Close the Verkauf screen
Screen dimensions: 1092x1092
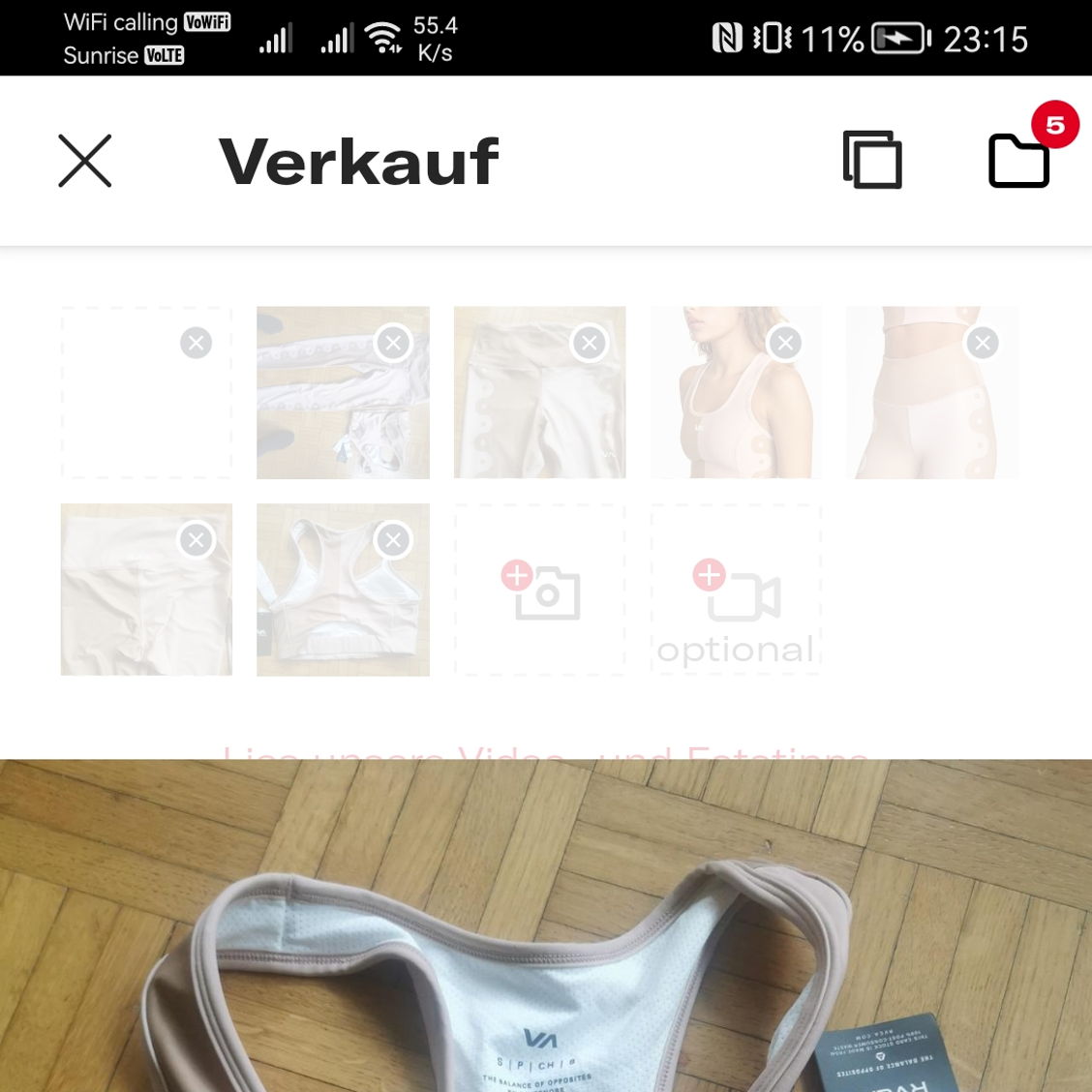(x=85, y=161)
